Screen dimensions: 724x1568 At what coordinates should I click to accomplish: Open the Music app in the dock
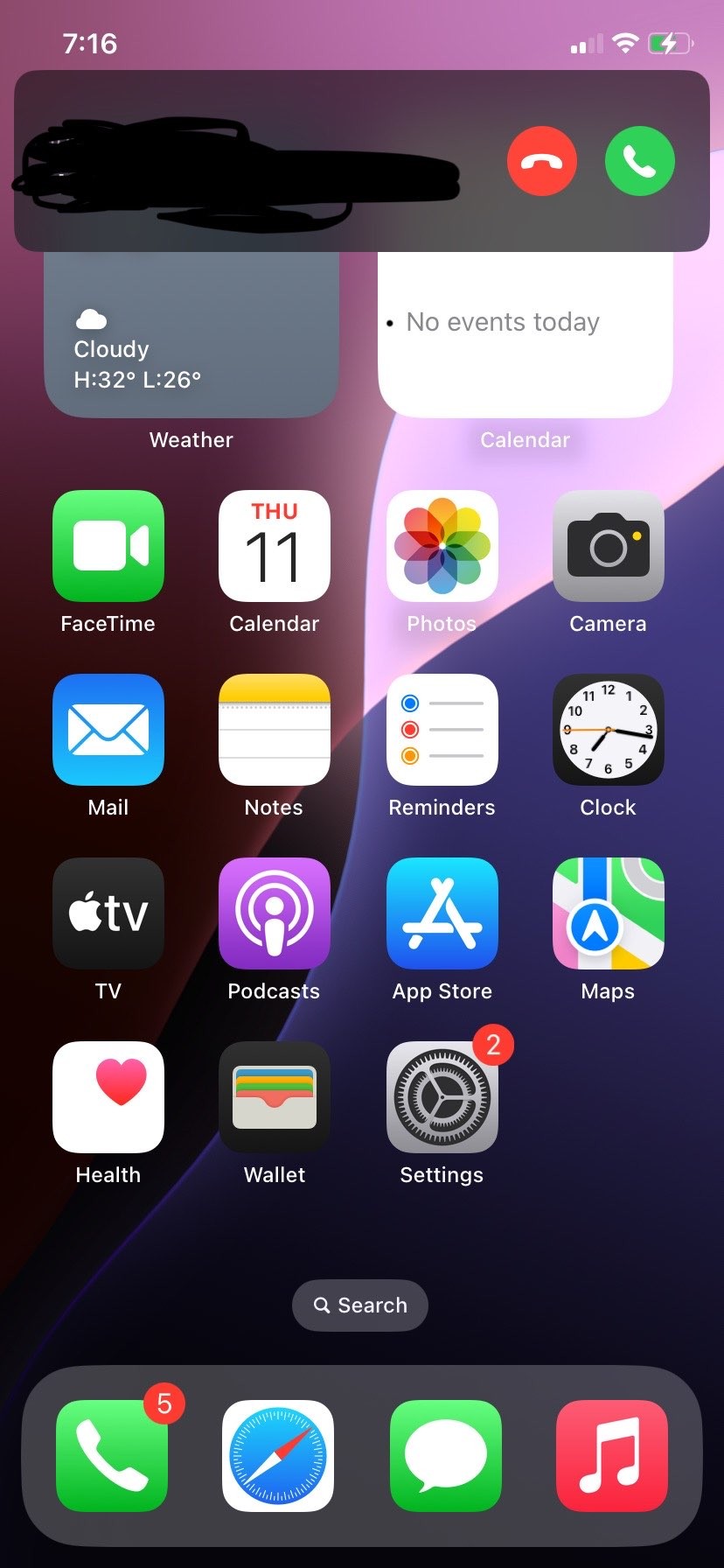(612, 1456)
